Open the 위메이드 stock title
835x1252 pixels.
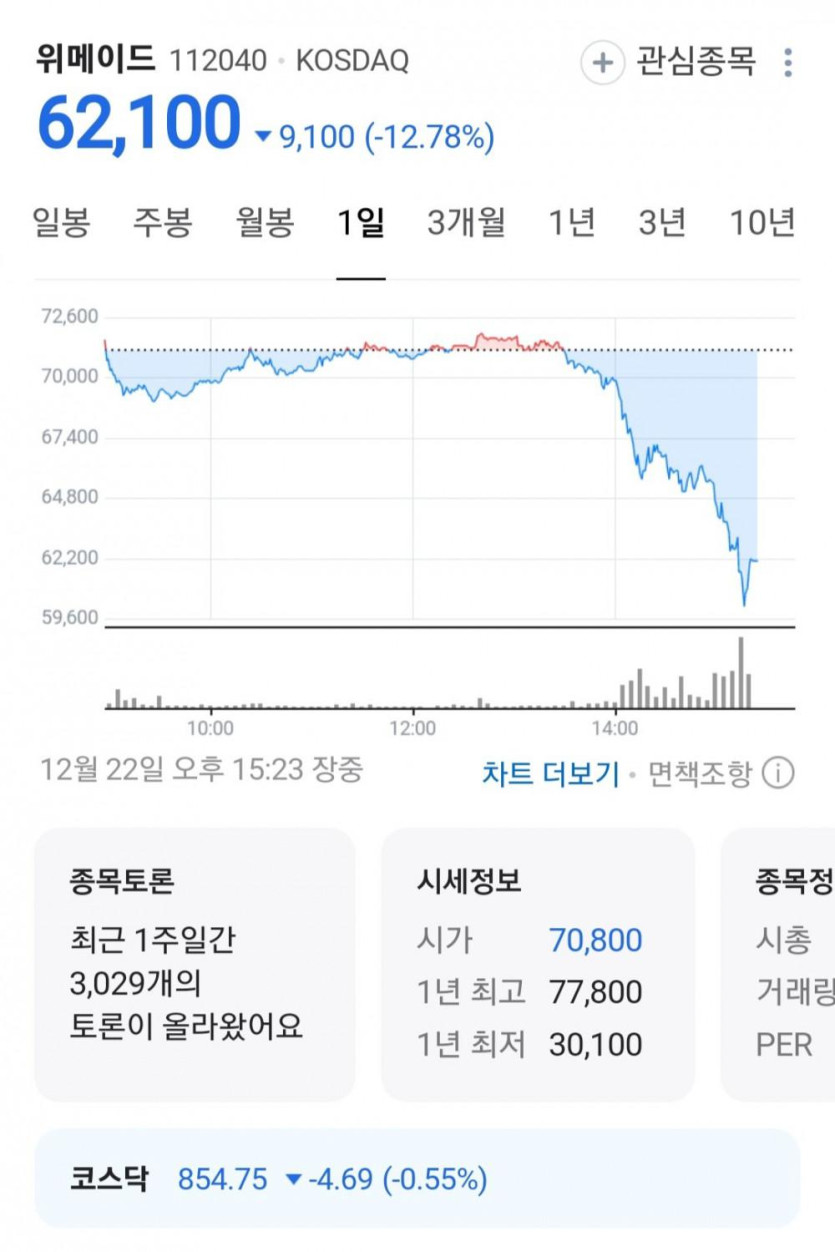[96, 60]
